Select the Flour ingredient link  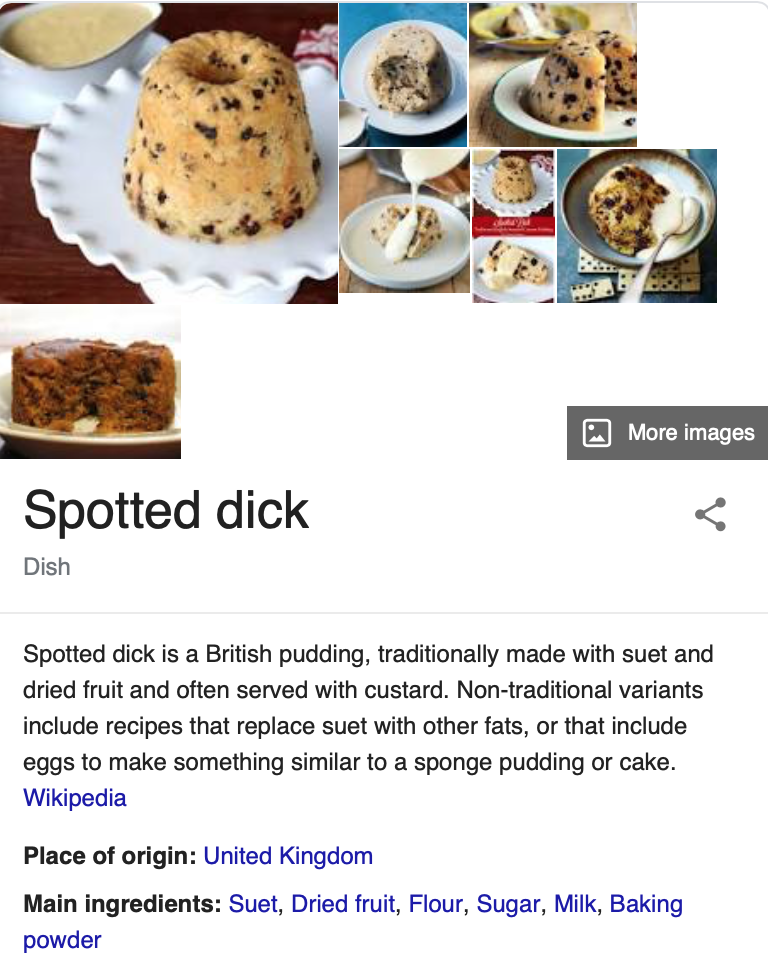click(436, 904)
